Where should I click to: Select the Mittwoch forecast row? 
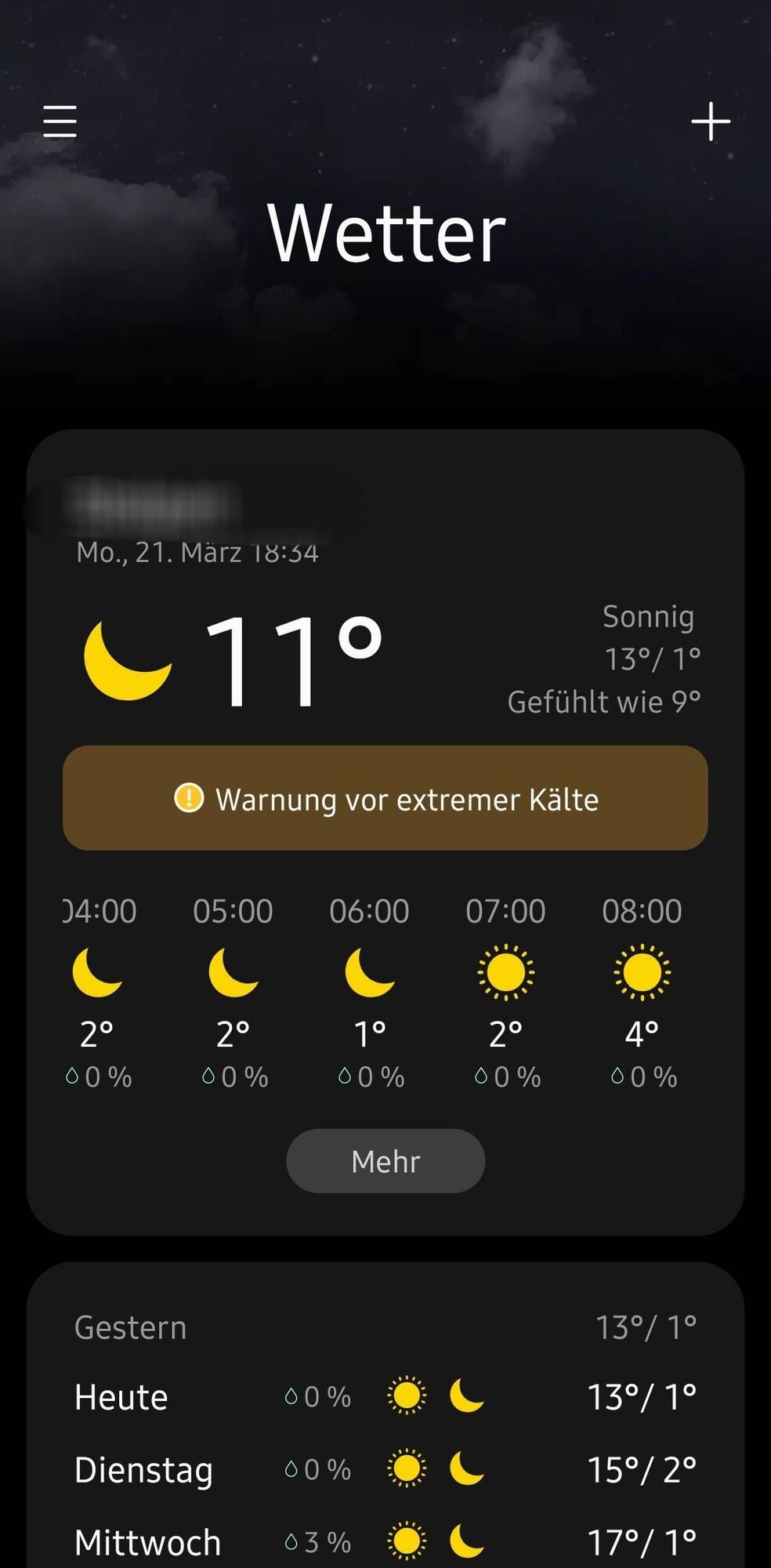(x=385, y=1541)
